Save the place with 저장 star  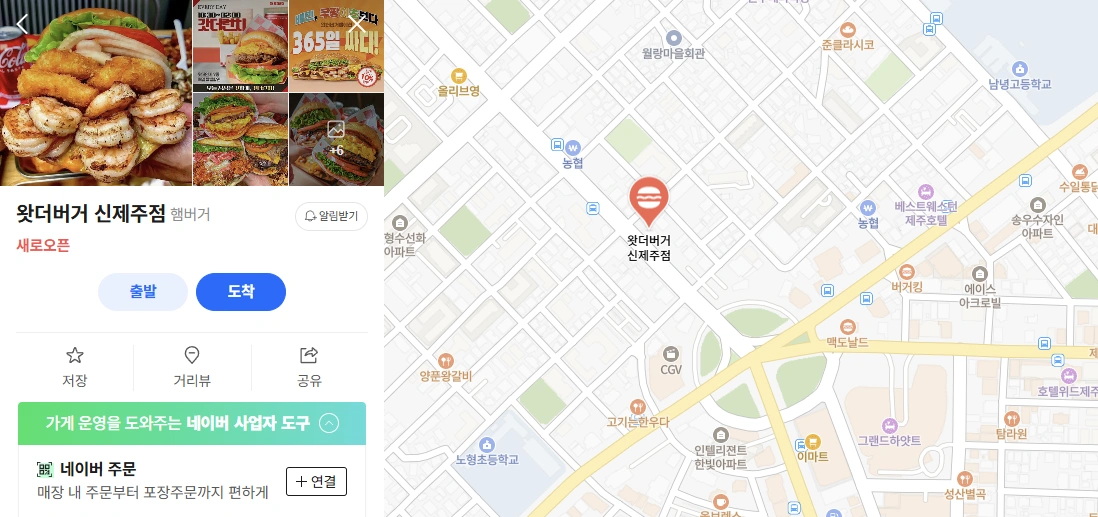[x=75, y=368]
